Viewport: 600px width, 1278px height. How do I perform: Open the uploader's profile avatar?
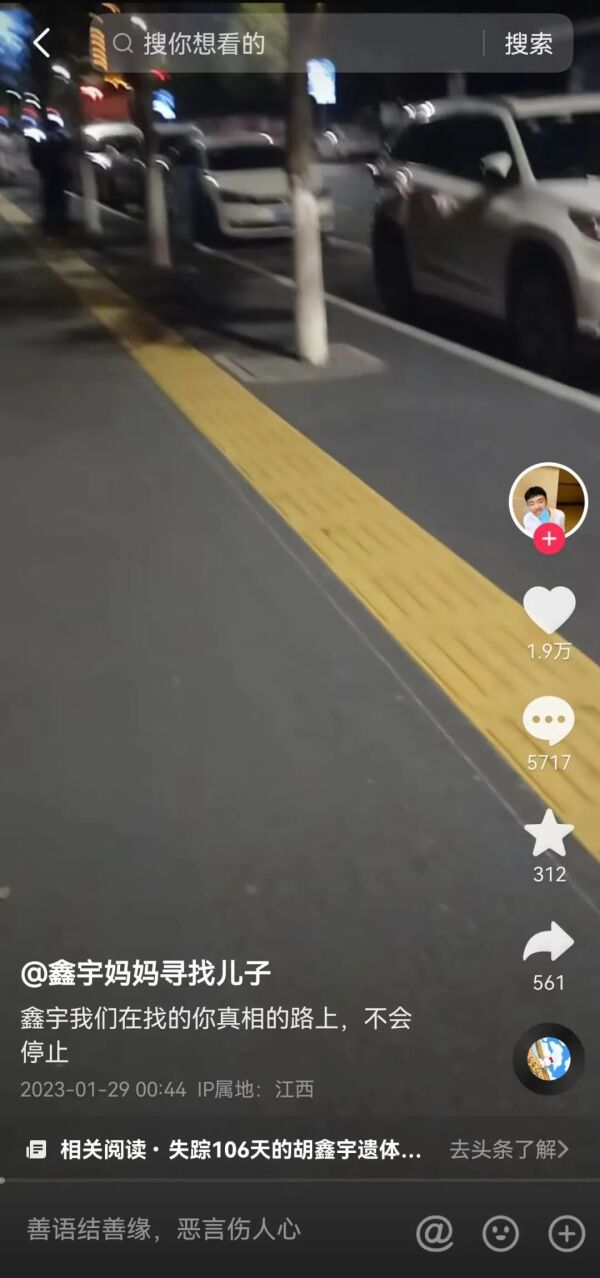click(548, 500)
